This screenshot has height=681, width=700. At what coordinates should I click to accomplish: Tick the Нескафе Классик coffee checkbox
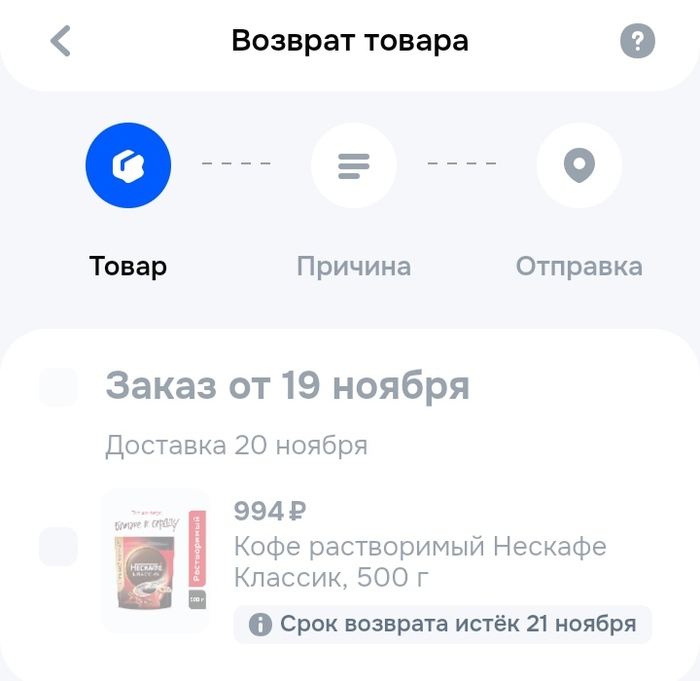(58, 547)
